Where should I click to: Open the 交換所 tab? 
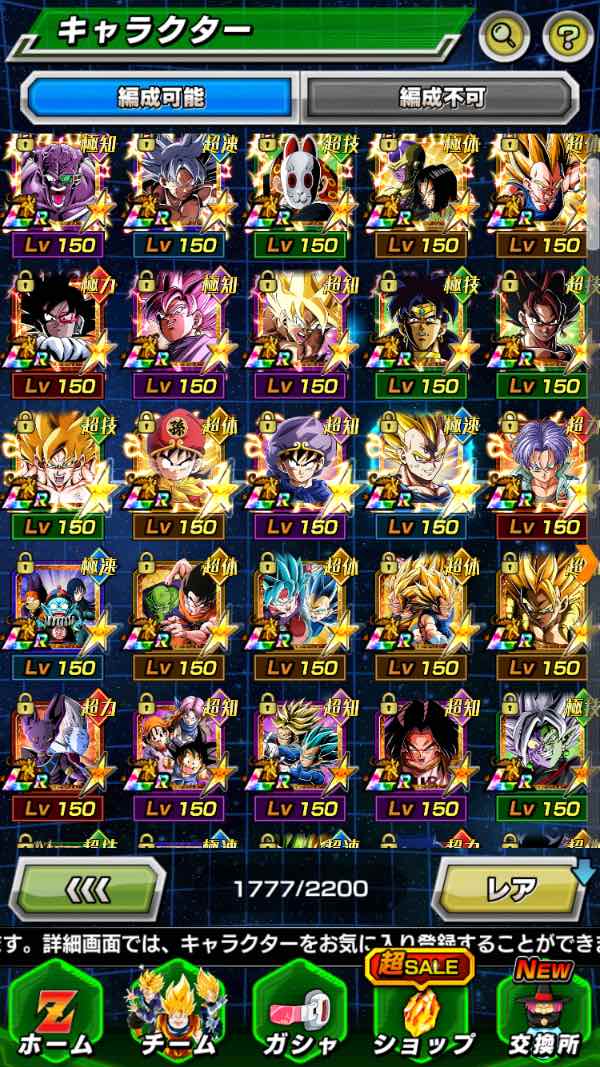point(543,1010)
